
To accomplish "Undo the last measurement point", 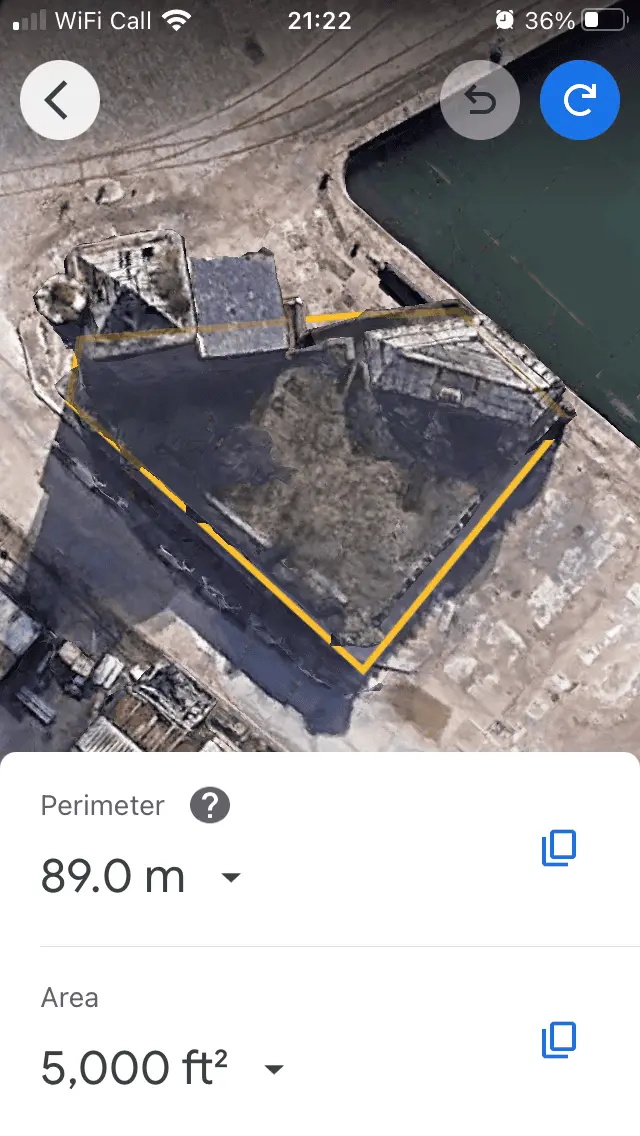I will 480,100.
